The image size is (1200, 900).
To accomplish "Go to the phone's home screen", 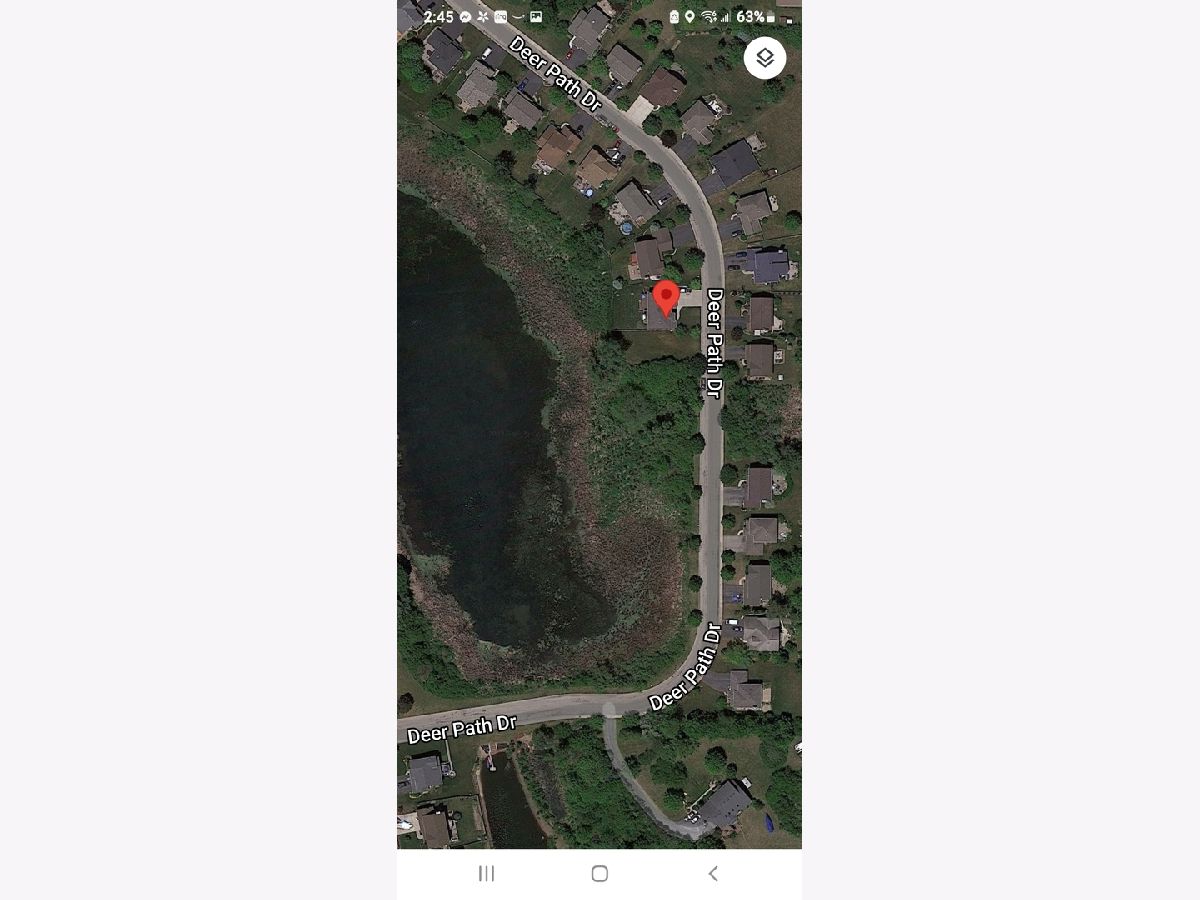I will [x=600, y=873].
